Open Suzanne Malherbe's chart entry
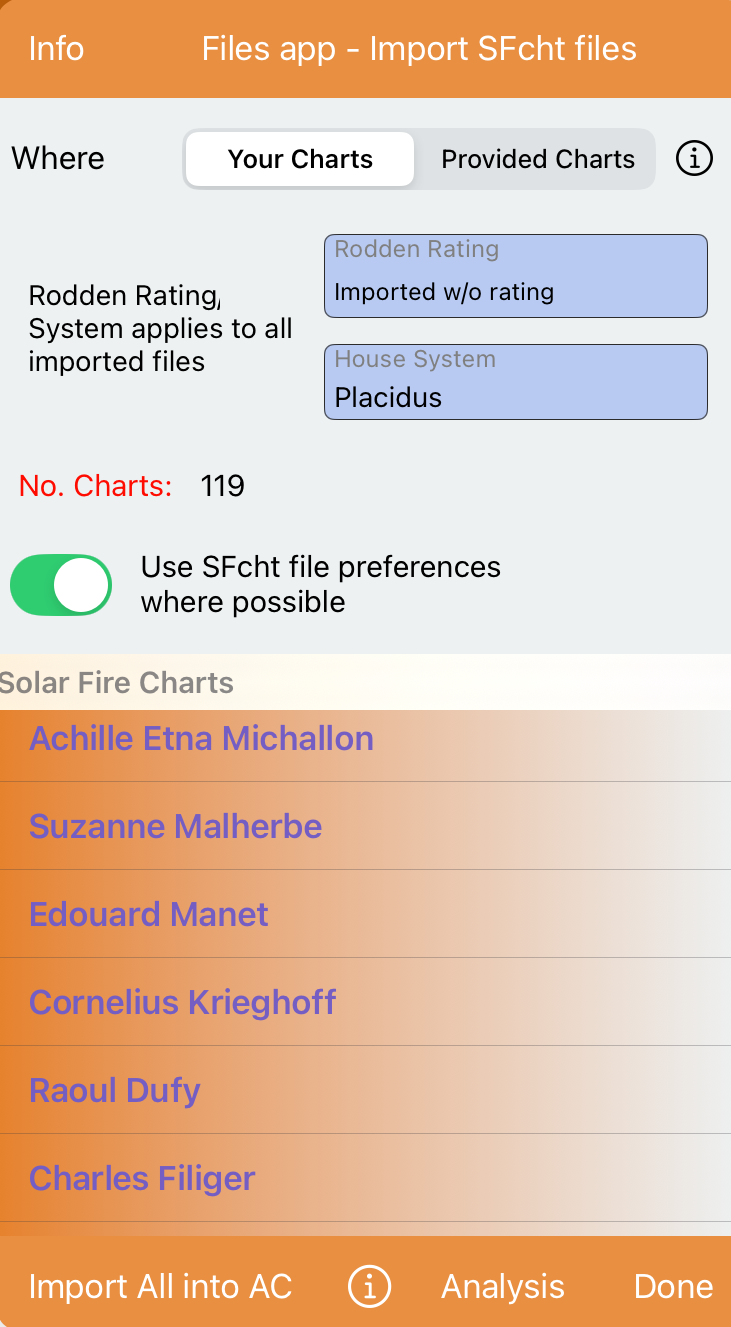 click(175, 826)
